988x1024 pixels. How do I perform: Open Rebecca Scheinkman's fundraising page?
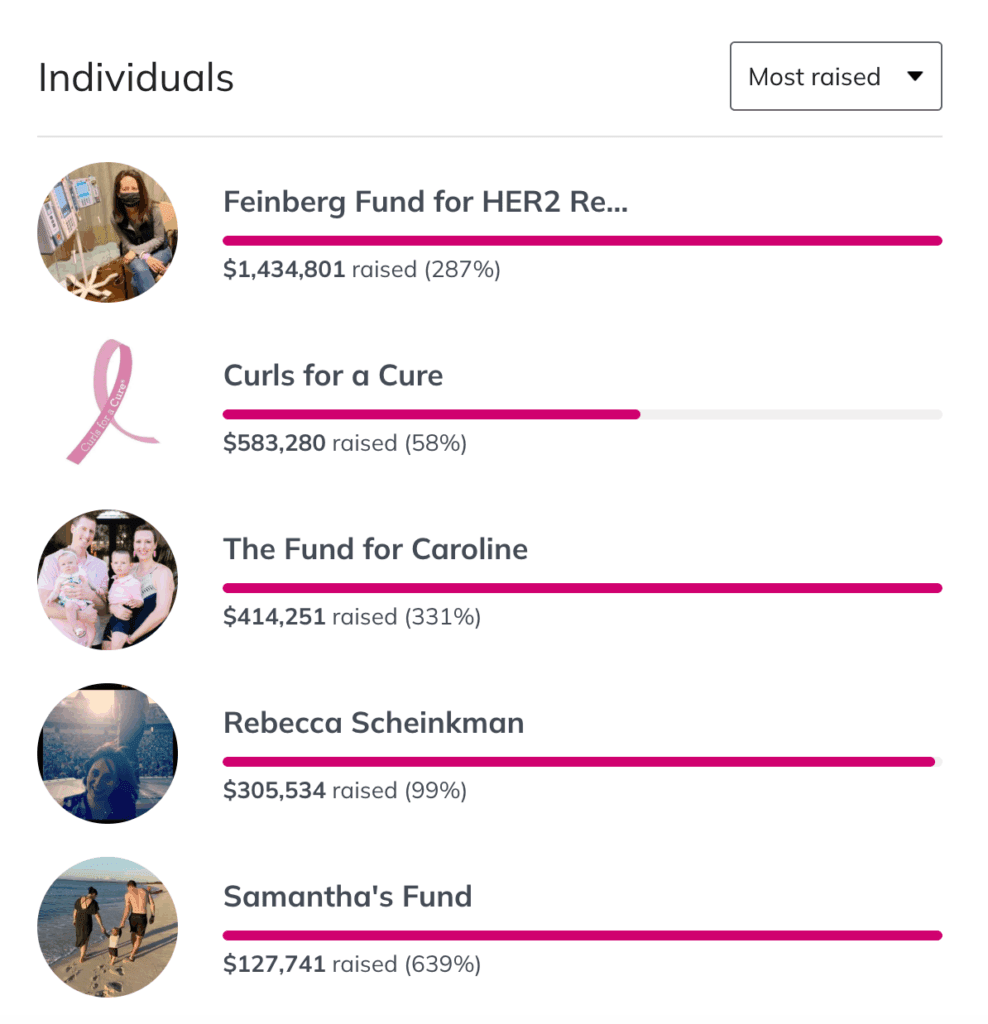click(x=373, y=723)
